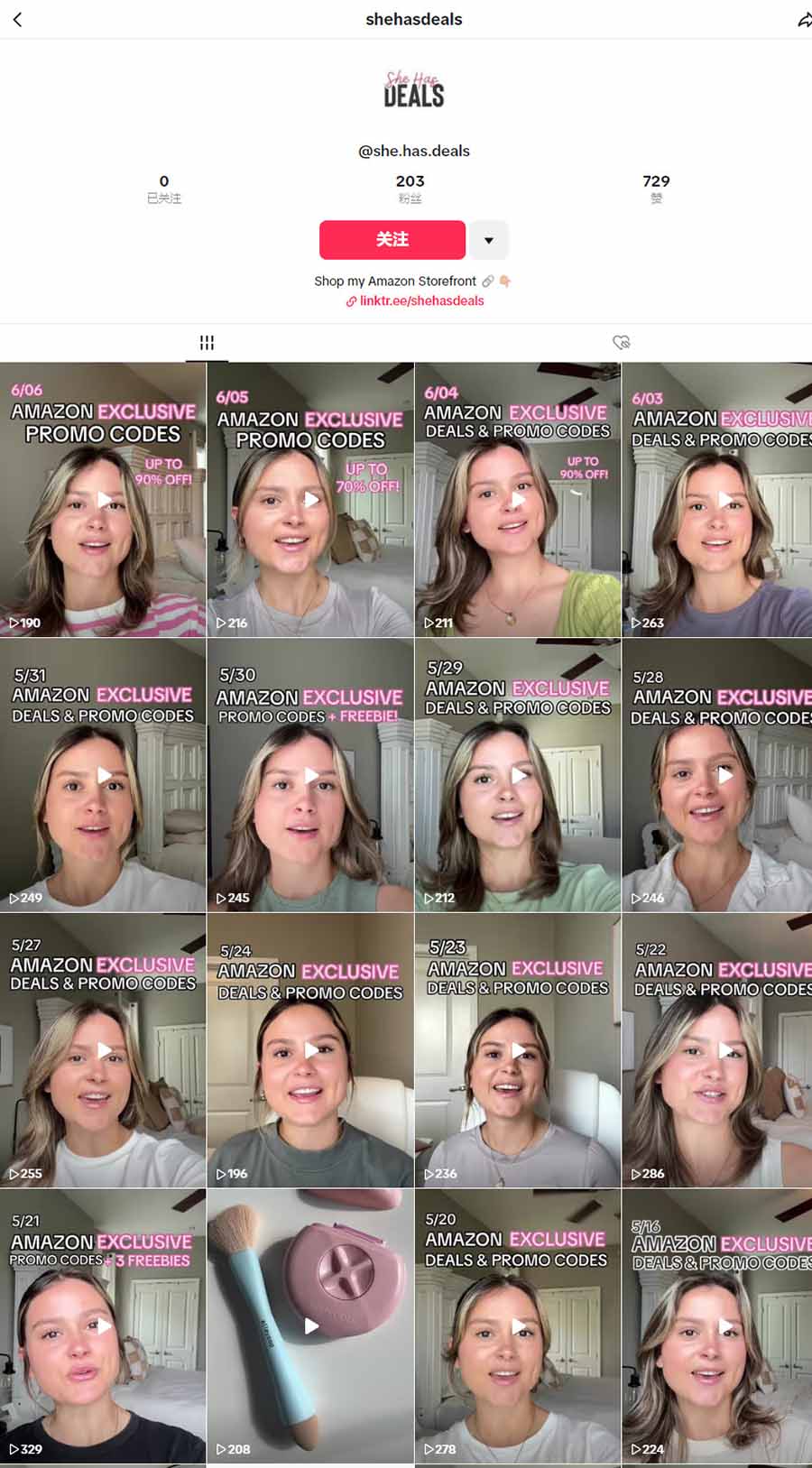Play the 5/30 promo codes + freebie video
The height and width of the screenshot is (1468, 812).
(x=310, y=775)
